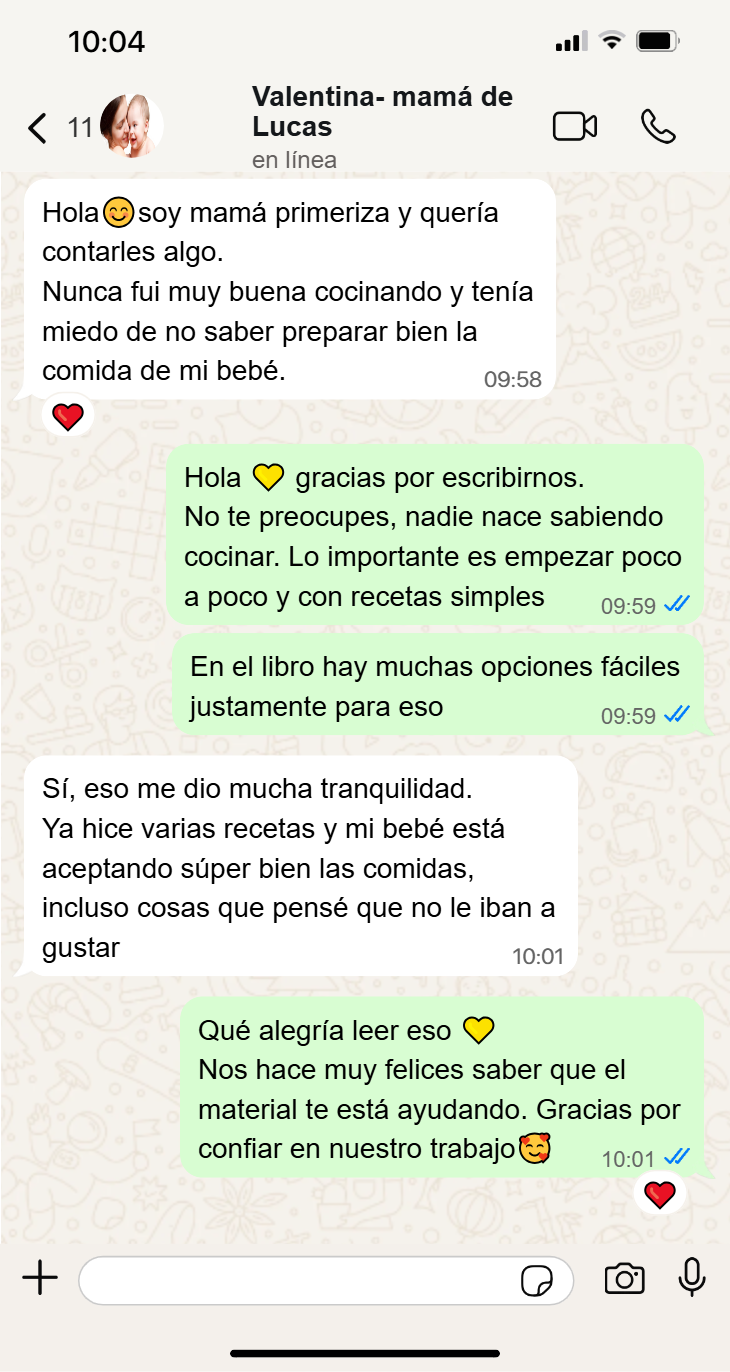Open the camera to send a photo
Screen dimensions: 730x1372
tap(625, 1278)
